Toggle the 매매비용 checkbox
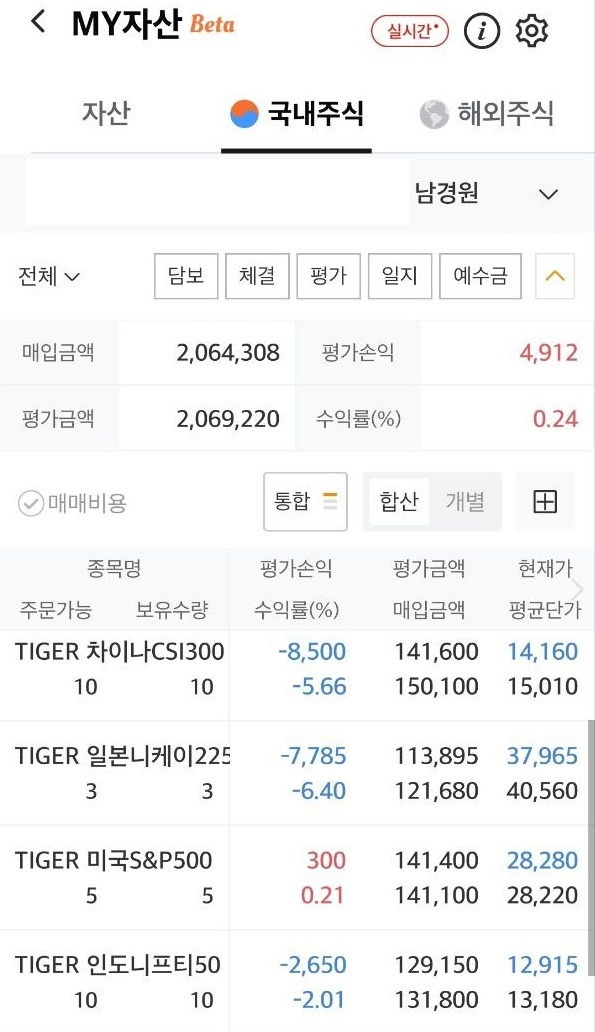595x1032 pixels. coord(72,503)
